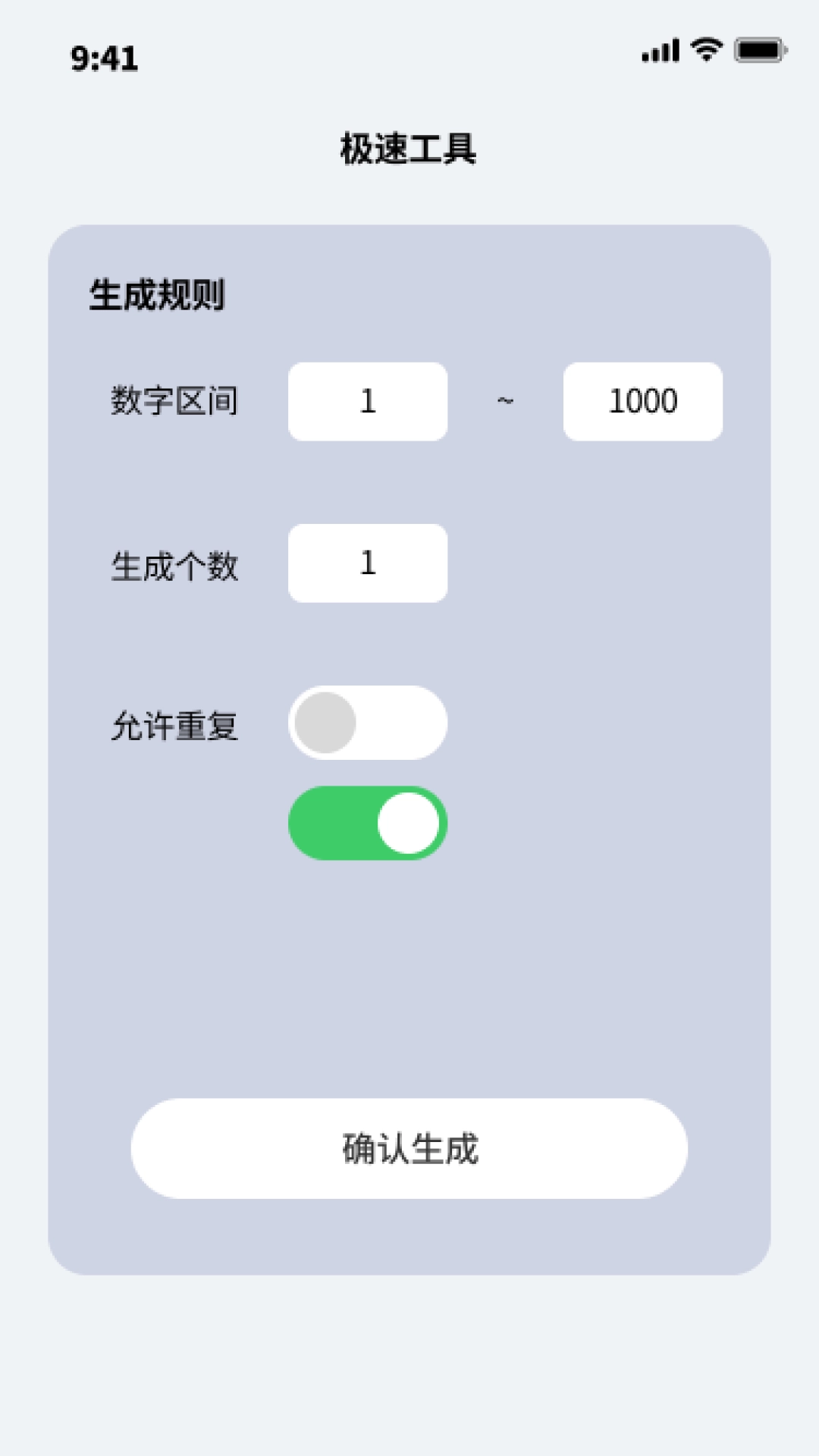Select the maximum value field showing 1000

pyautogui.click(x=643, y=402)
